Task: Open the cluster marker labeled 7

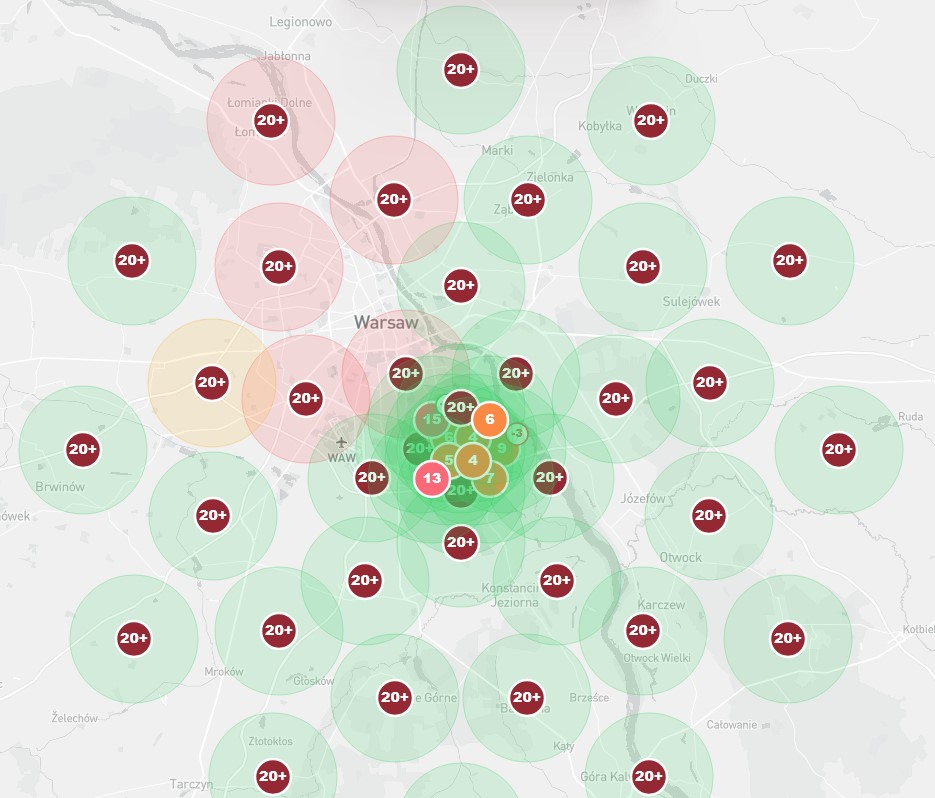Action: (x=490, y=478)
